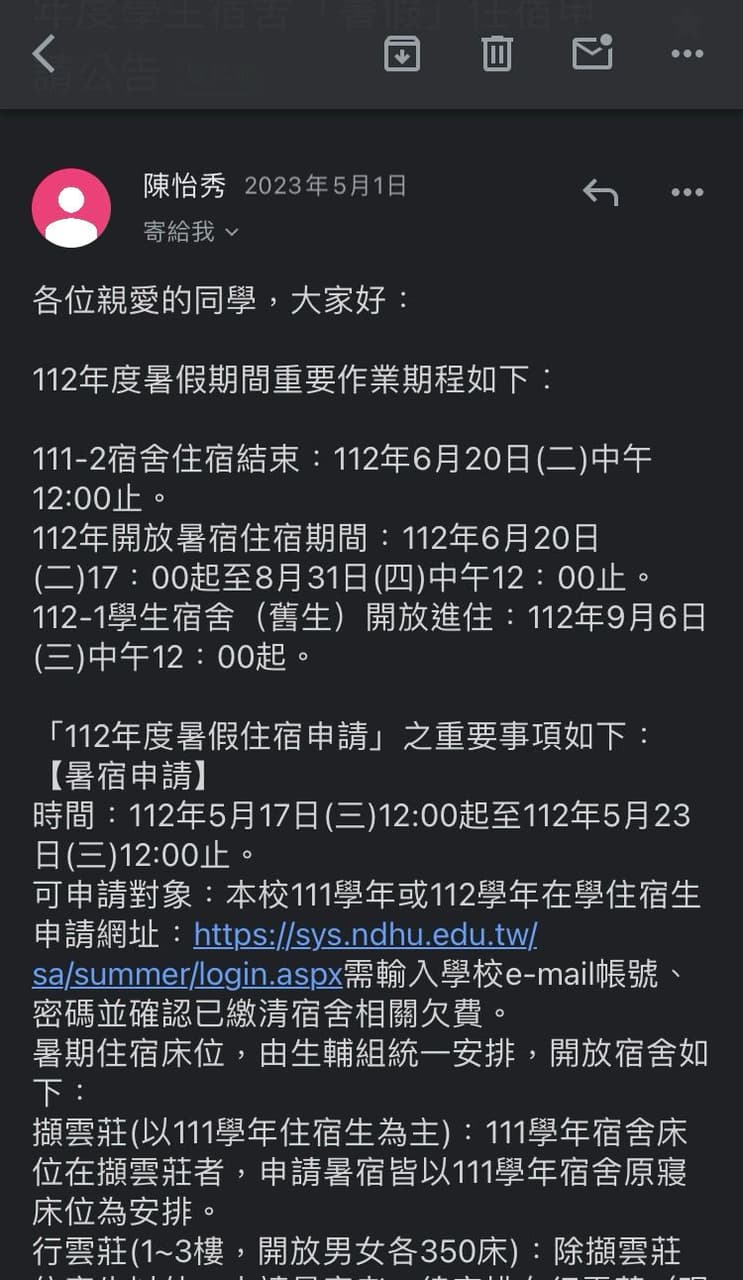Go back to the inbox

(x=44, y=53)
